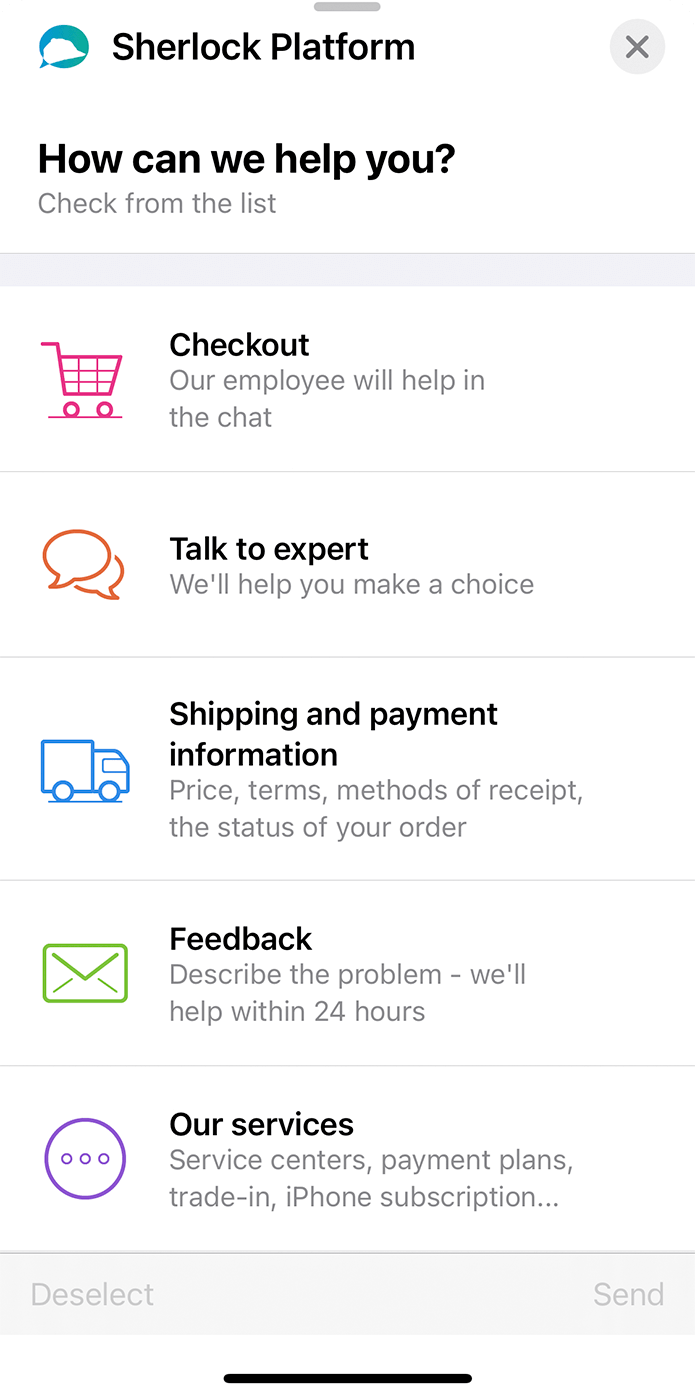695x1398 pixels.
Task: Send the selected request
Action: pyautogui.click(x=628, y=1294)
